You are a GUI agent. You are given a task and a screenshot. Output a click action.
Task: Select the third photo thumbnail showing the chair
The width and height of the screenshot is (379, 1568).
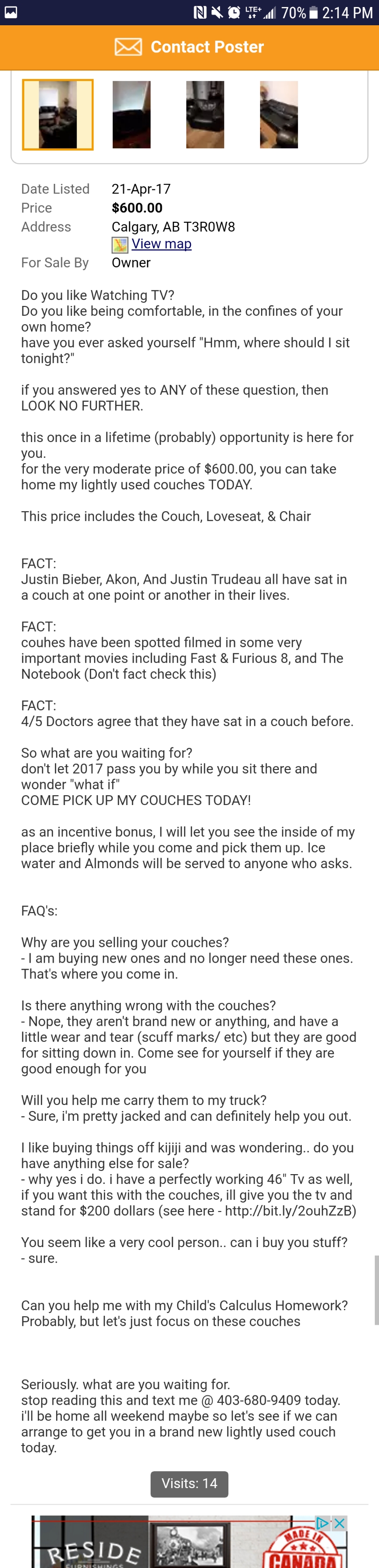point(205,115)
